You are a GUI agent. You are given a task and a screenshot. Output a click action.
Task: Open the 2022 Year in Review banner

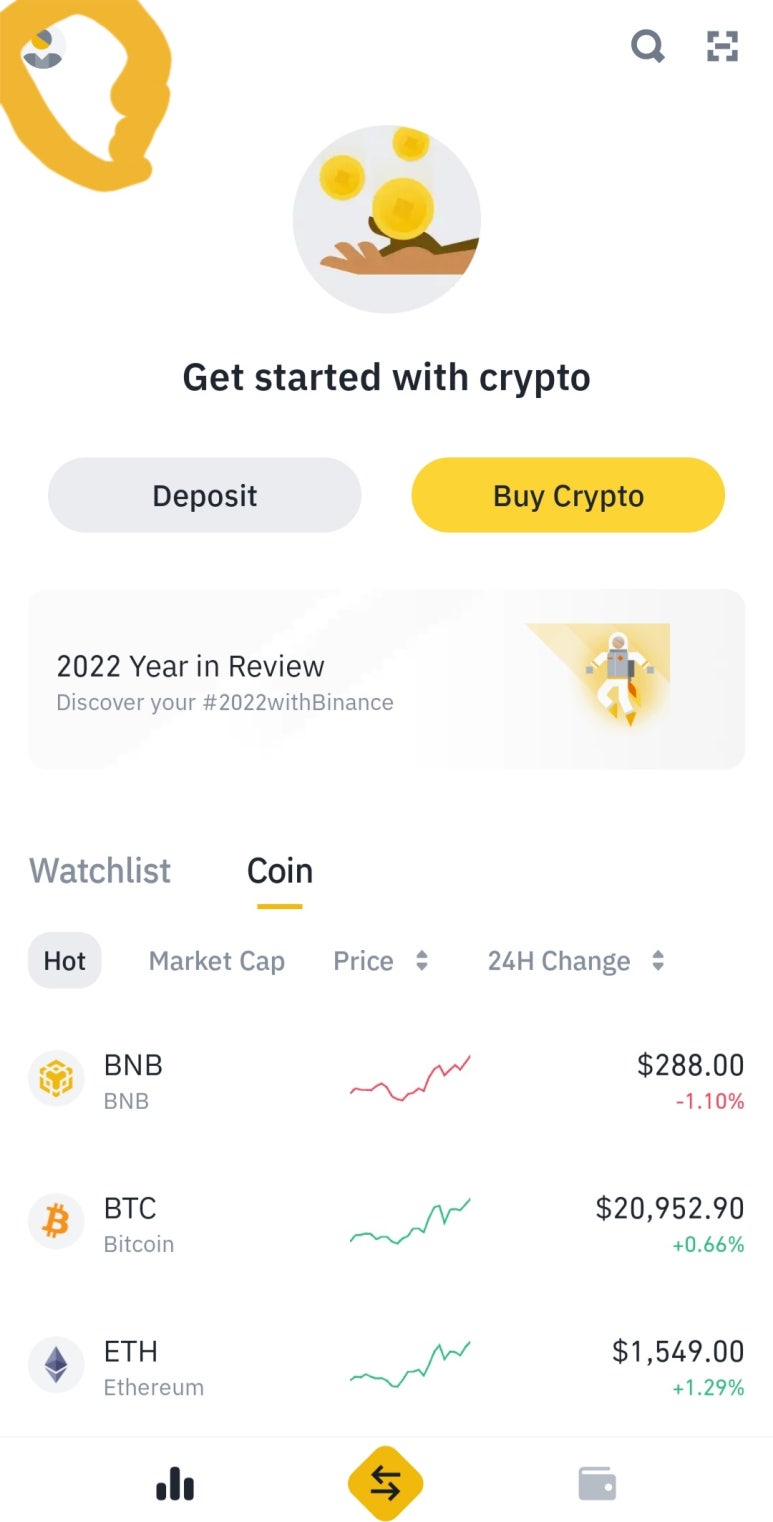tap(386, 679)
